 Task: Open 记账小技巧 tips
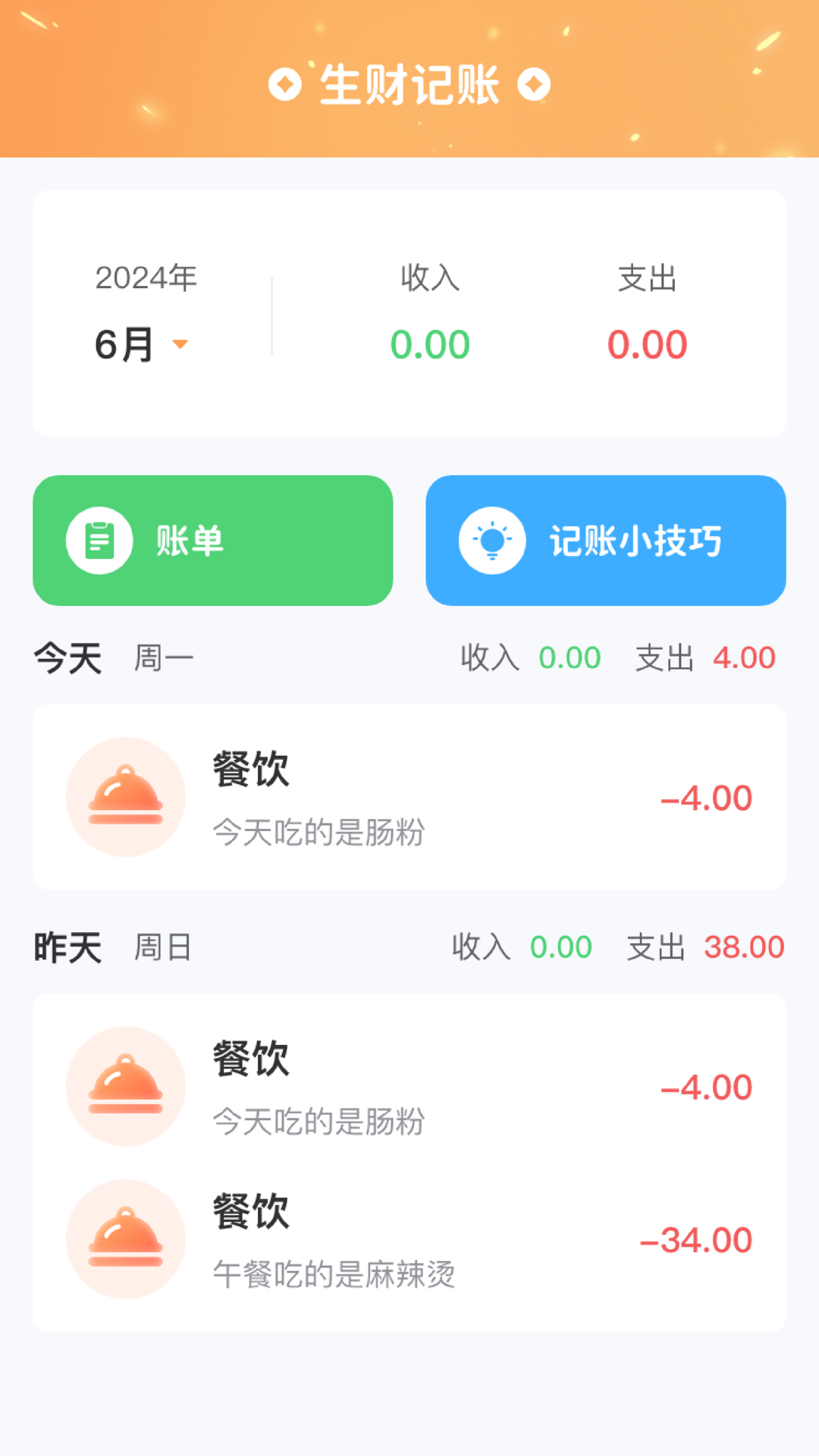tap(606, 541)
